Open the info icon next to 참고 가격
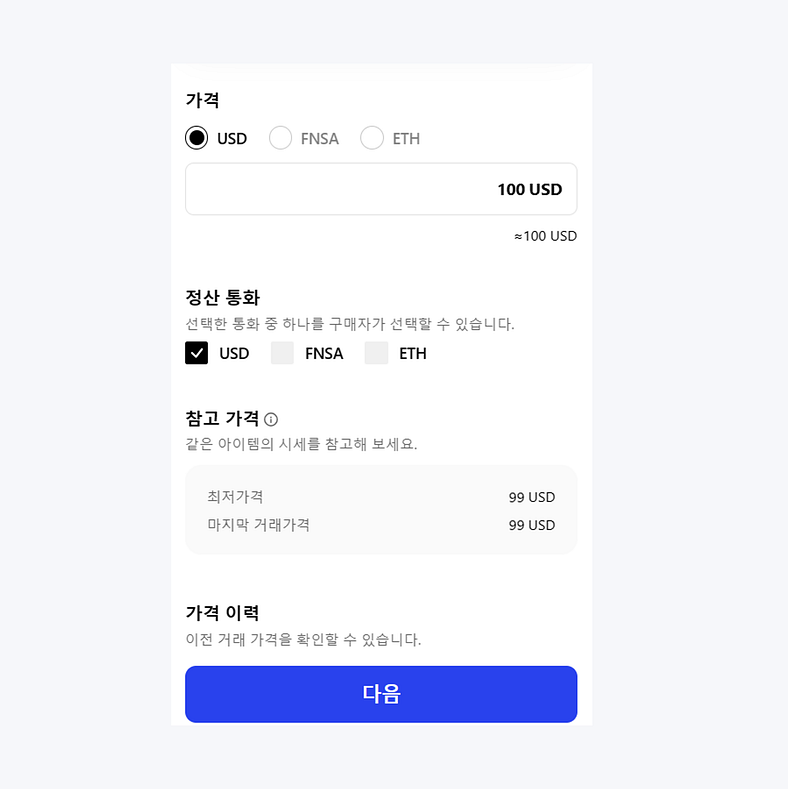The width and height of the screenshot is (788, 789). point(271,419)
